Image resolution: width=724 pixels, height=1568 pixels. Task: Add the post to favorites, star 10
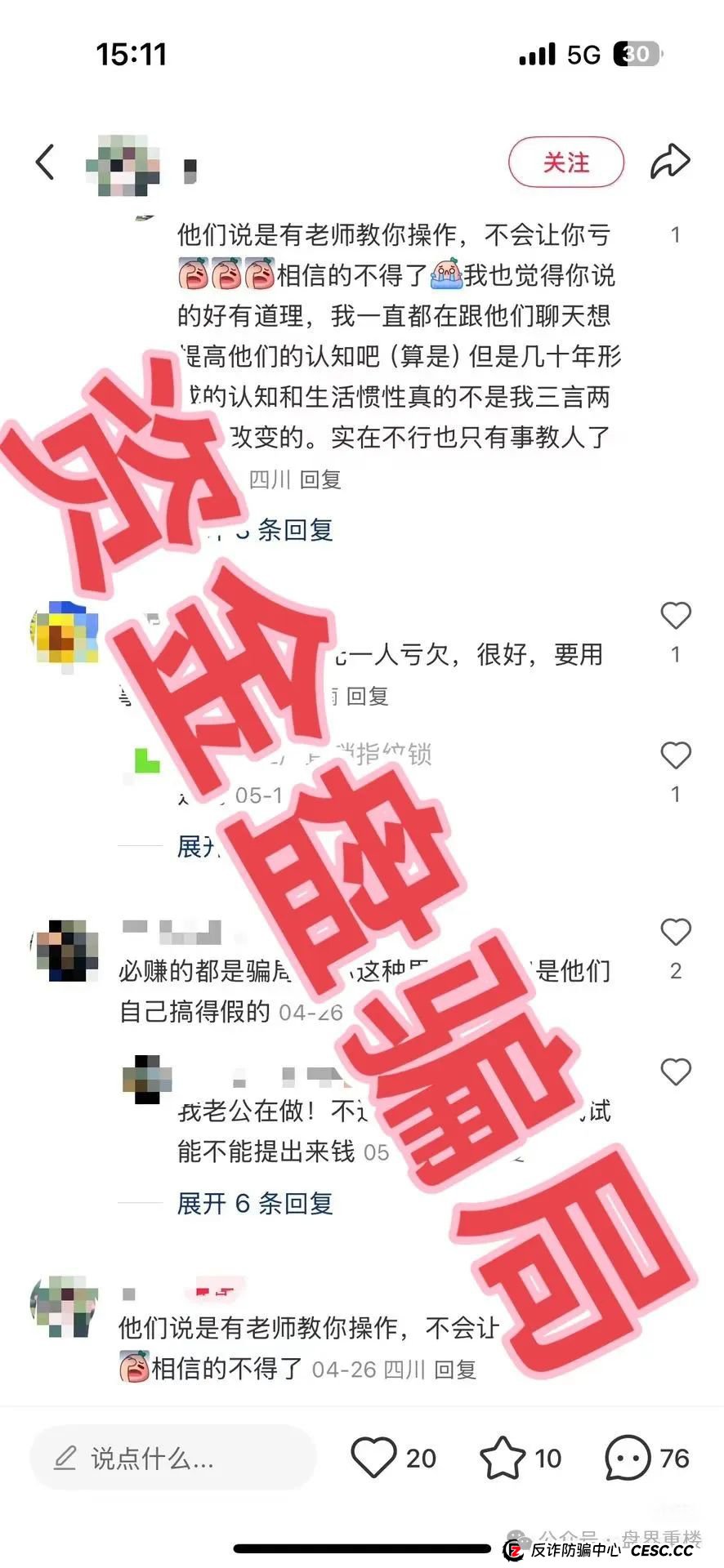tap(502, 1458)
